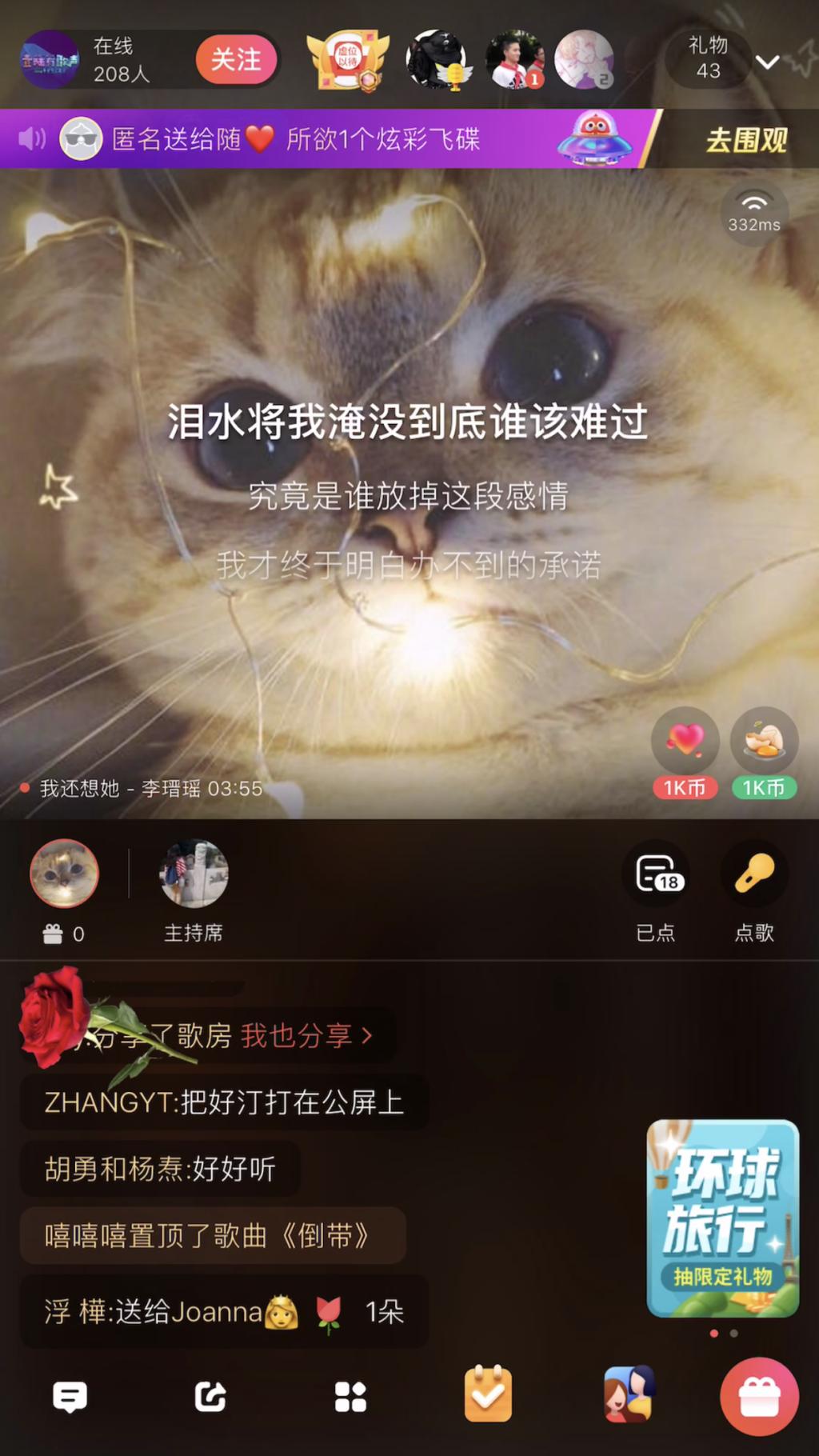
Task: Open the room avatar profile
Action: (x=50, y=59)
